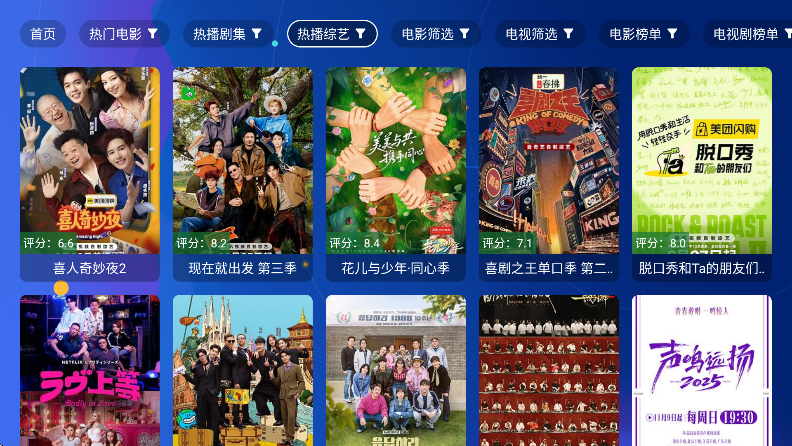Open 脱口秀和Ta的朋友们 card
The width and height of the screenshot is (792, 446).
[x=702, y=172]
